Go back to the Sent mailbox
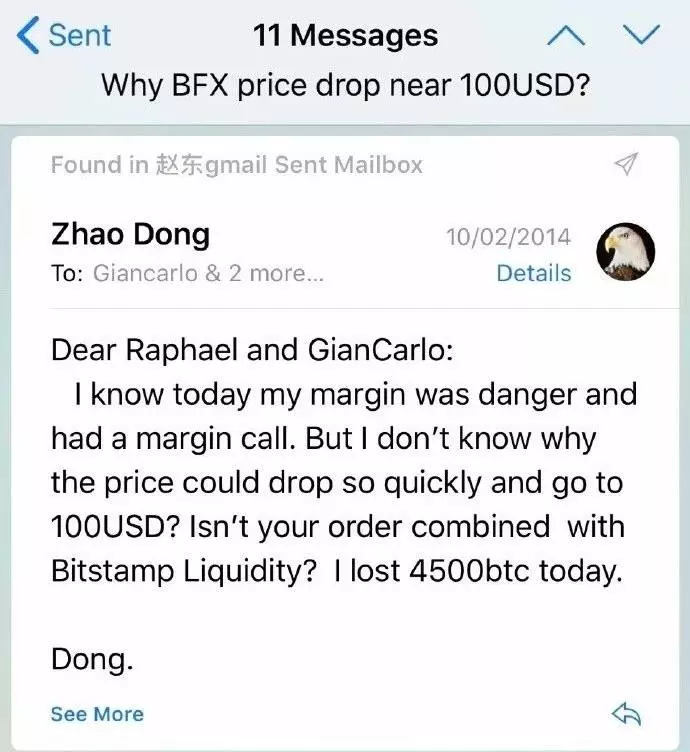The width and height of the screenshot is (690, 752). click(65, 35)
